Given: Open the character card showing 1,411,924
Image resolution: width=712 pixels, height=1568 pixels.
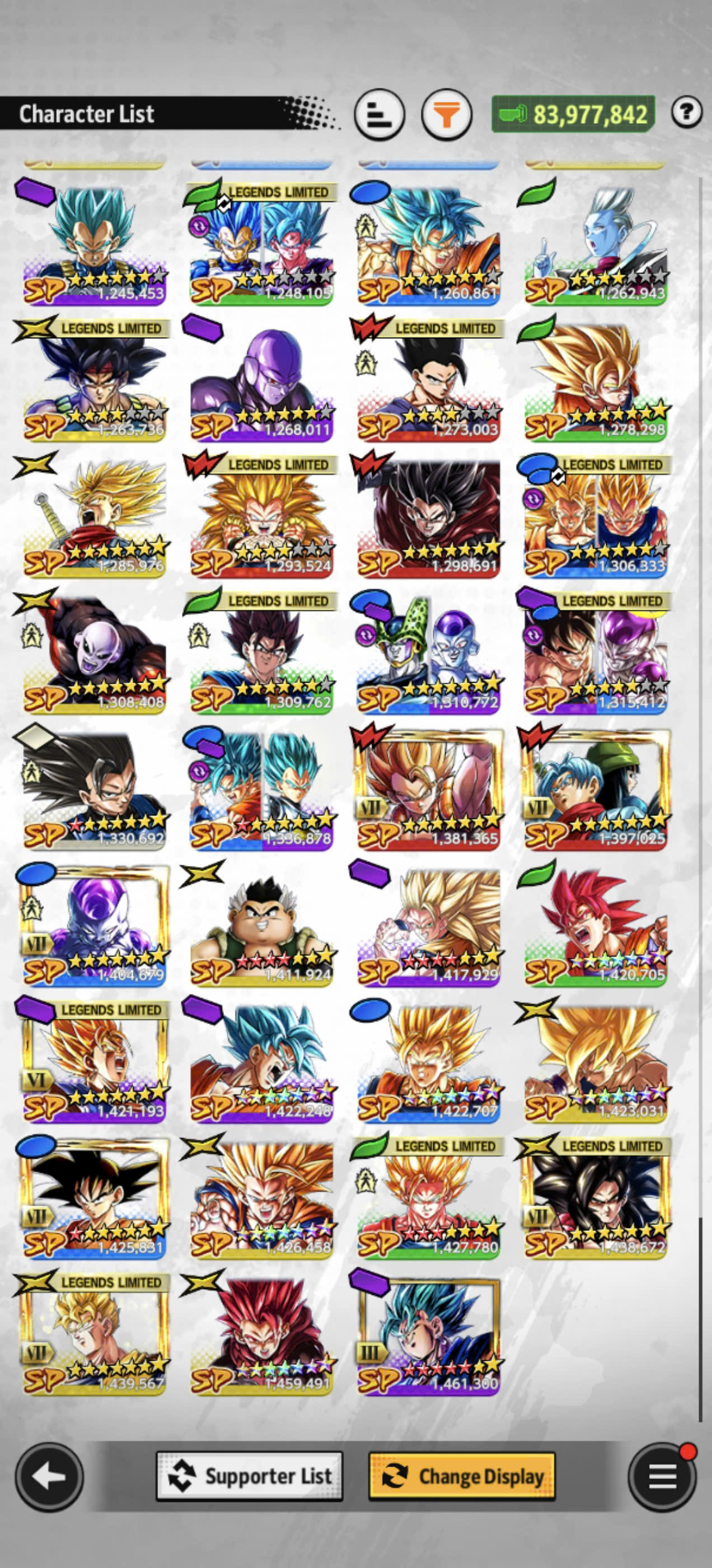Looking at the screenshot, I should click(x=261, y=924).
